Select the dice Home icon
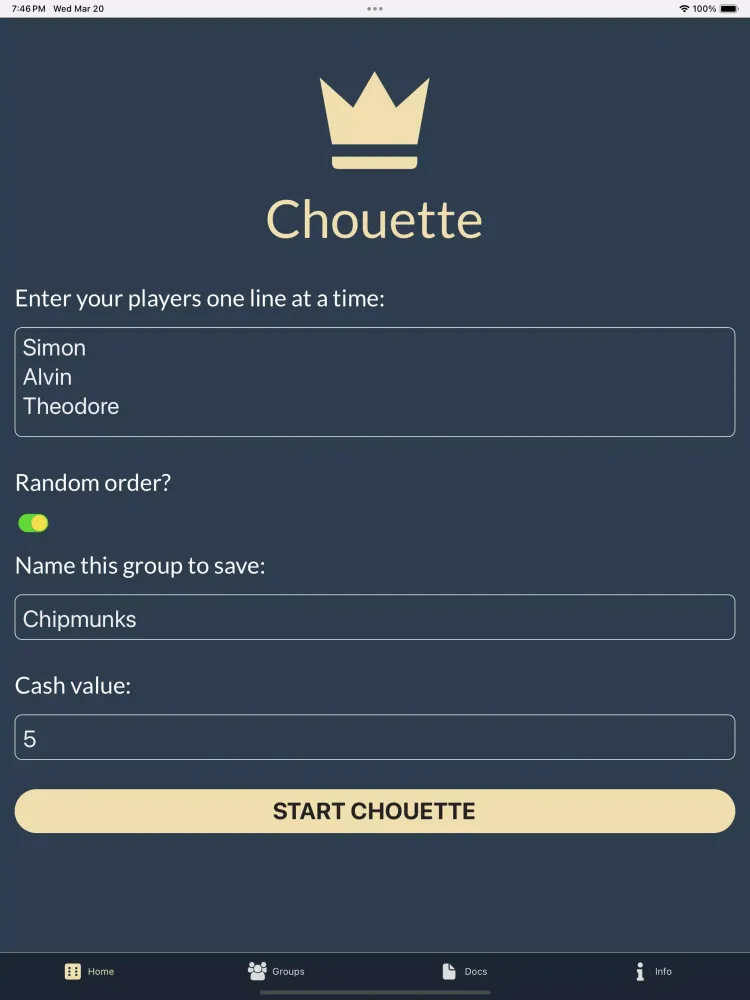 [x=73, y=970]
